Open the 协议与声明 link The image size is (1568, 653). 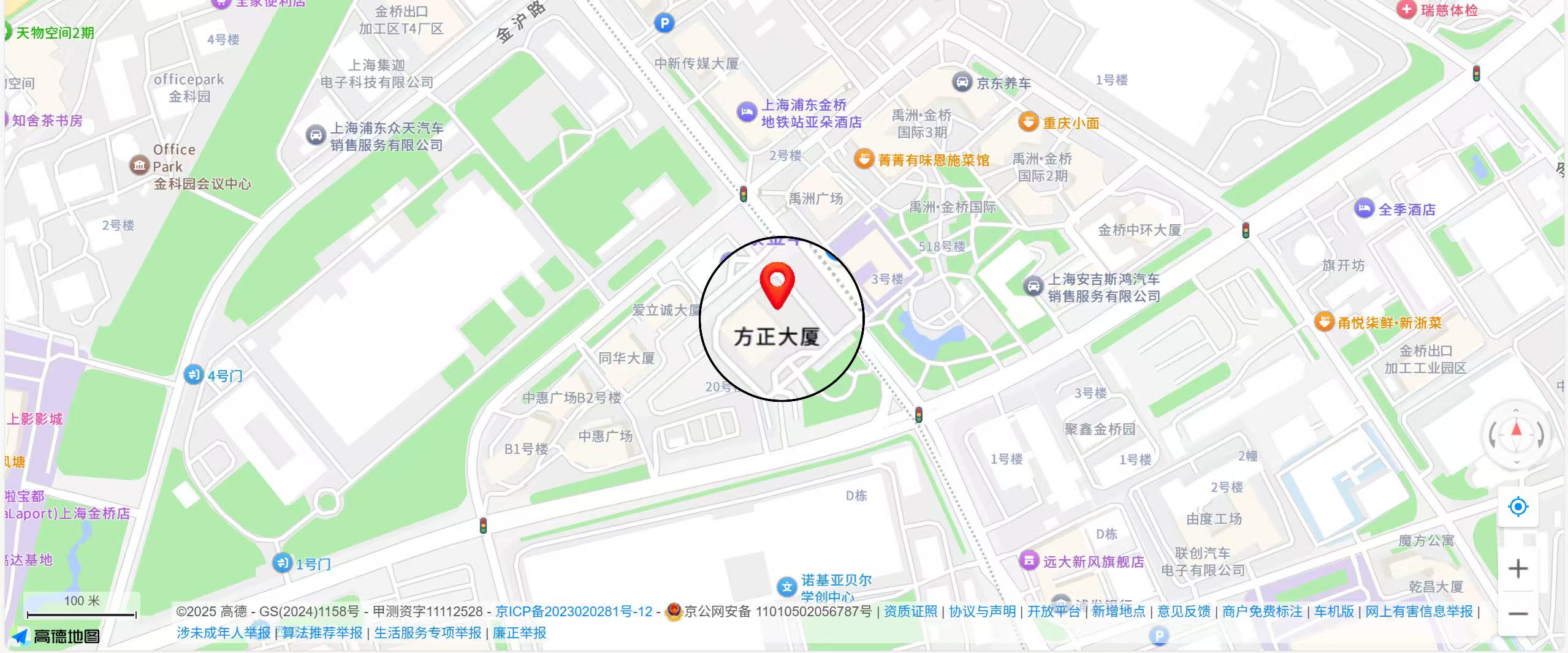pos(982,611)
